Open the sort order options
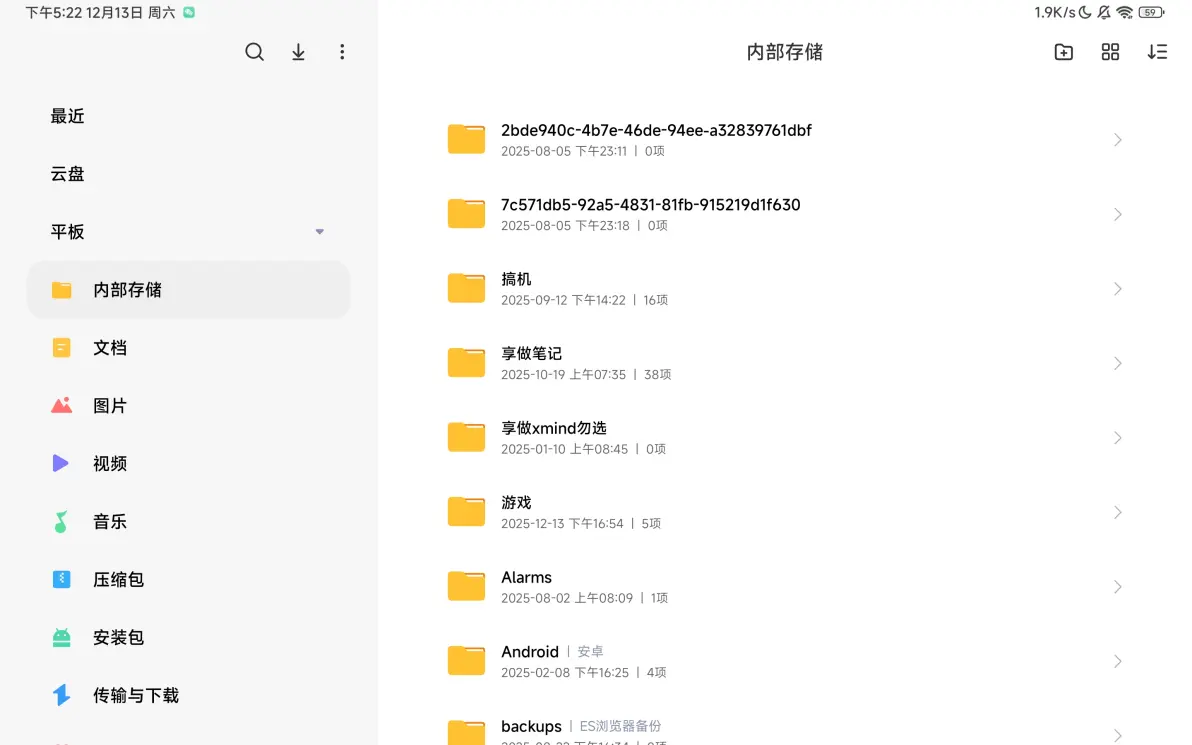The image size is (1192, 745). 1157,52
